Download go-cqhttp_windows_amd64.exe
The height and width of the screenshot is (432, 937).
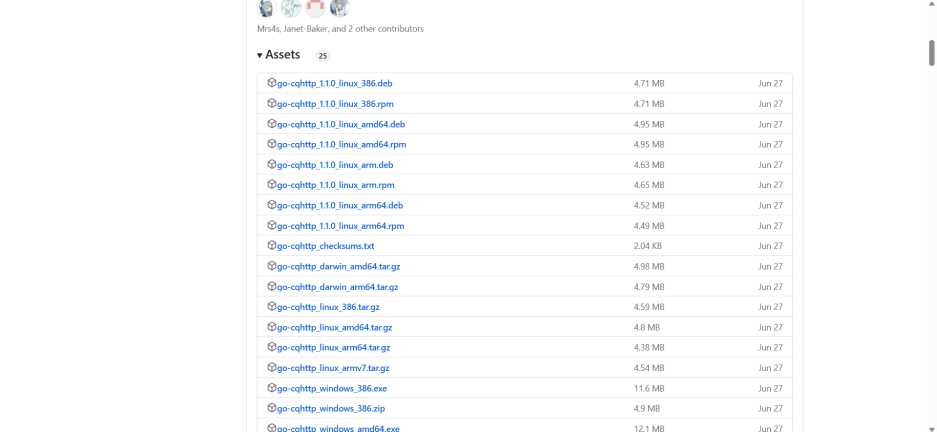tap(338, 428)
